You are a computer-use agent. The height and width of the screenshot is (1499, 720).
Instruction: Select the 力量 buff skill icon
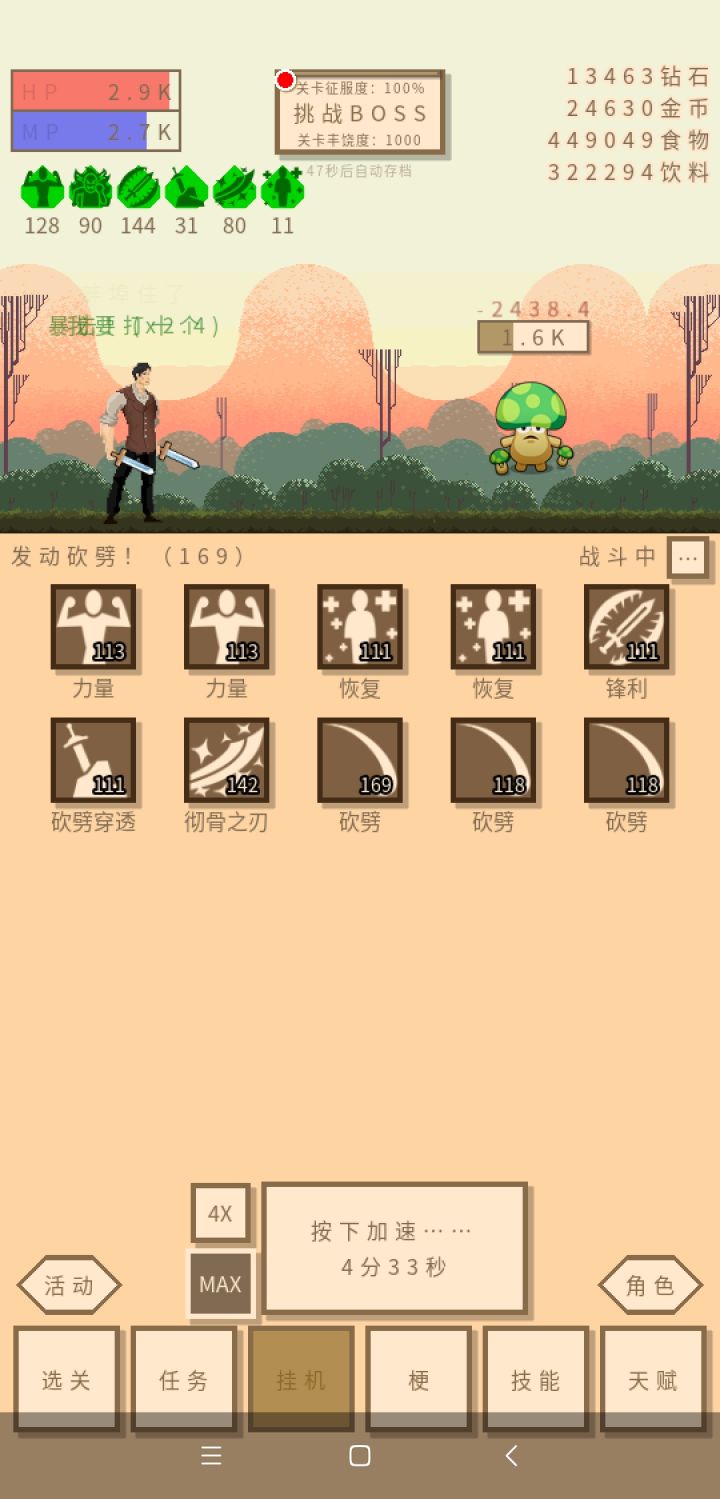[x=94, y=628]
